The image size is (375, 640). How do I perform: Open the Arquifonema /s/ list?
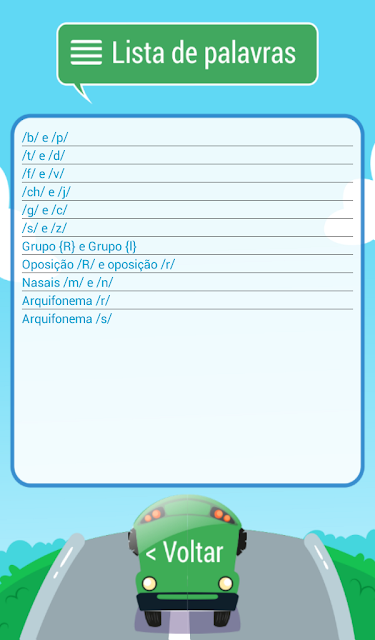tap(187, 318)
